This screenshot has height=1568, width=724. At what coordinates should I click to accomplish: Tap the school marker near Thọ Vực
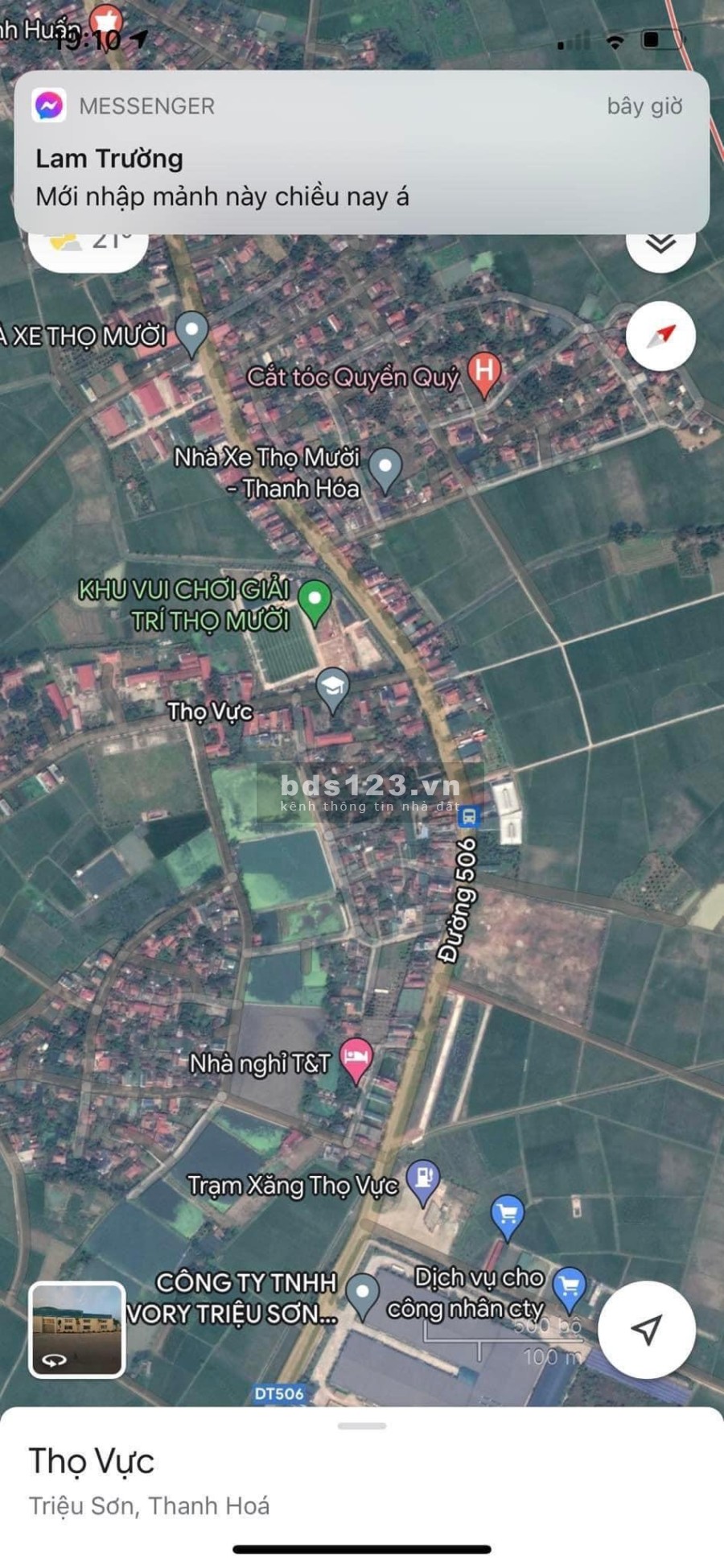(332, 688)
